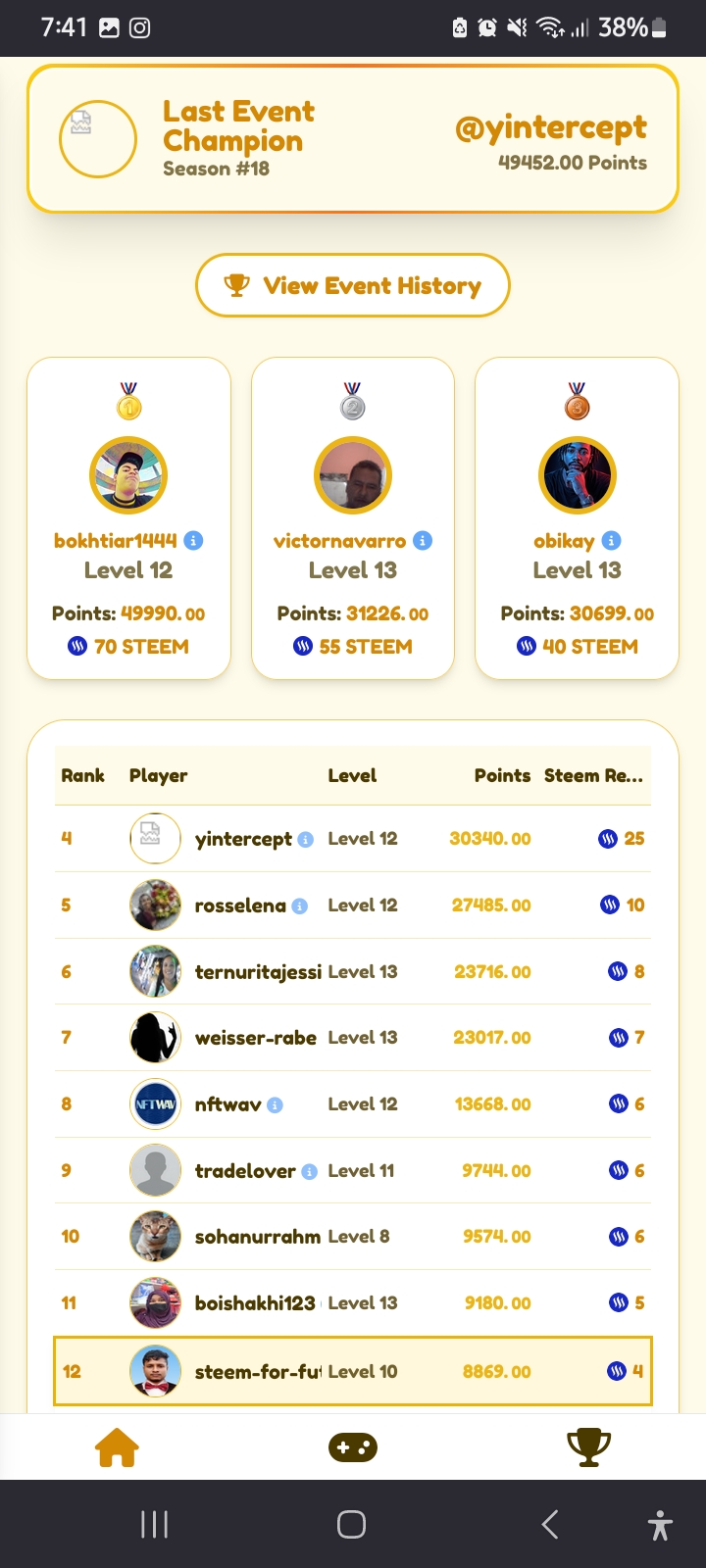Tap info icon beside tradelover
Image resolution: width=706 pixels, height=1568 pixels.
point(309,1171)
